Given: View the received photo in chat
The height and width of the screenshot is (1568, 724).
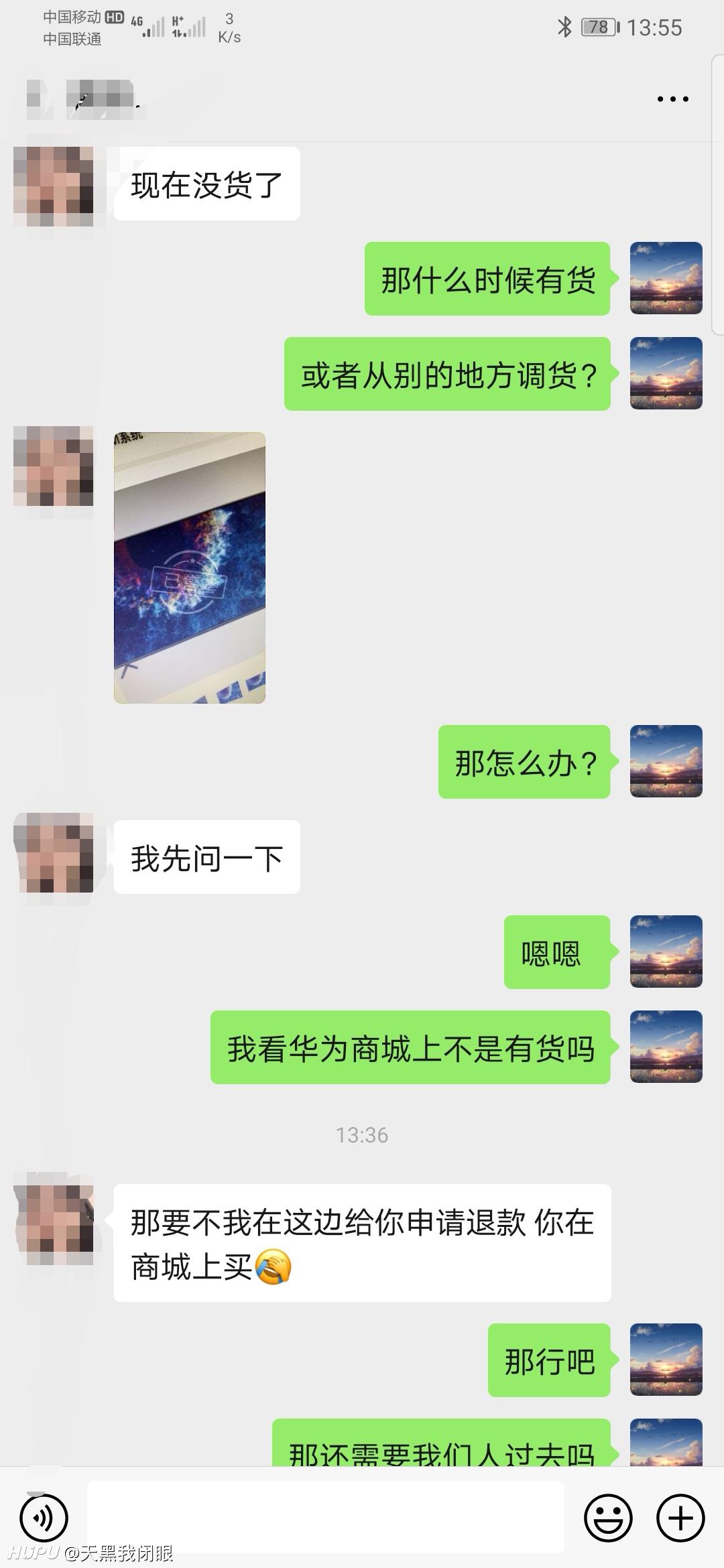Looking at the screenshot, I should pos(190,568).
